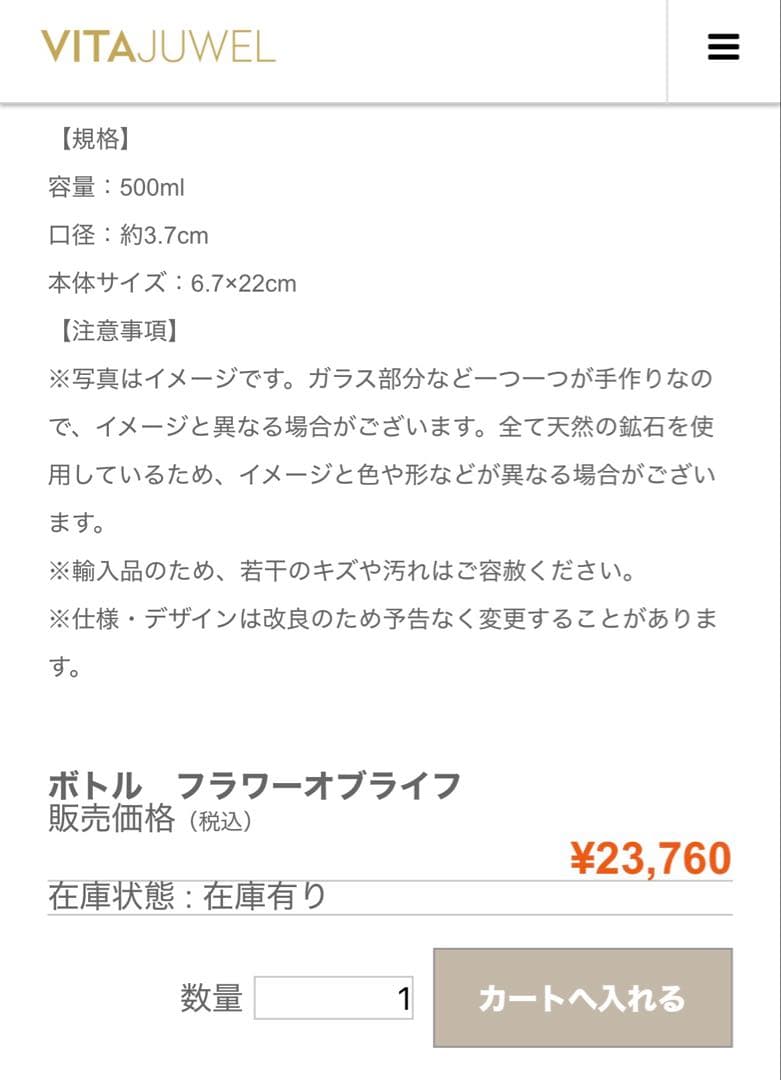Screen dimensions: 781x1080
Task: Add item with カートへ入れる button
Action: coord(582,998)
